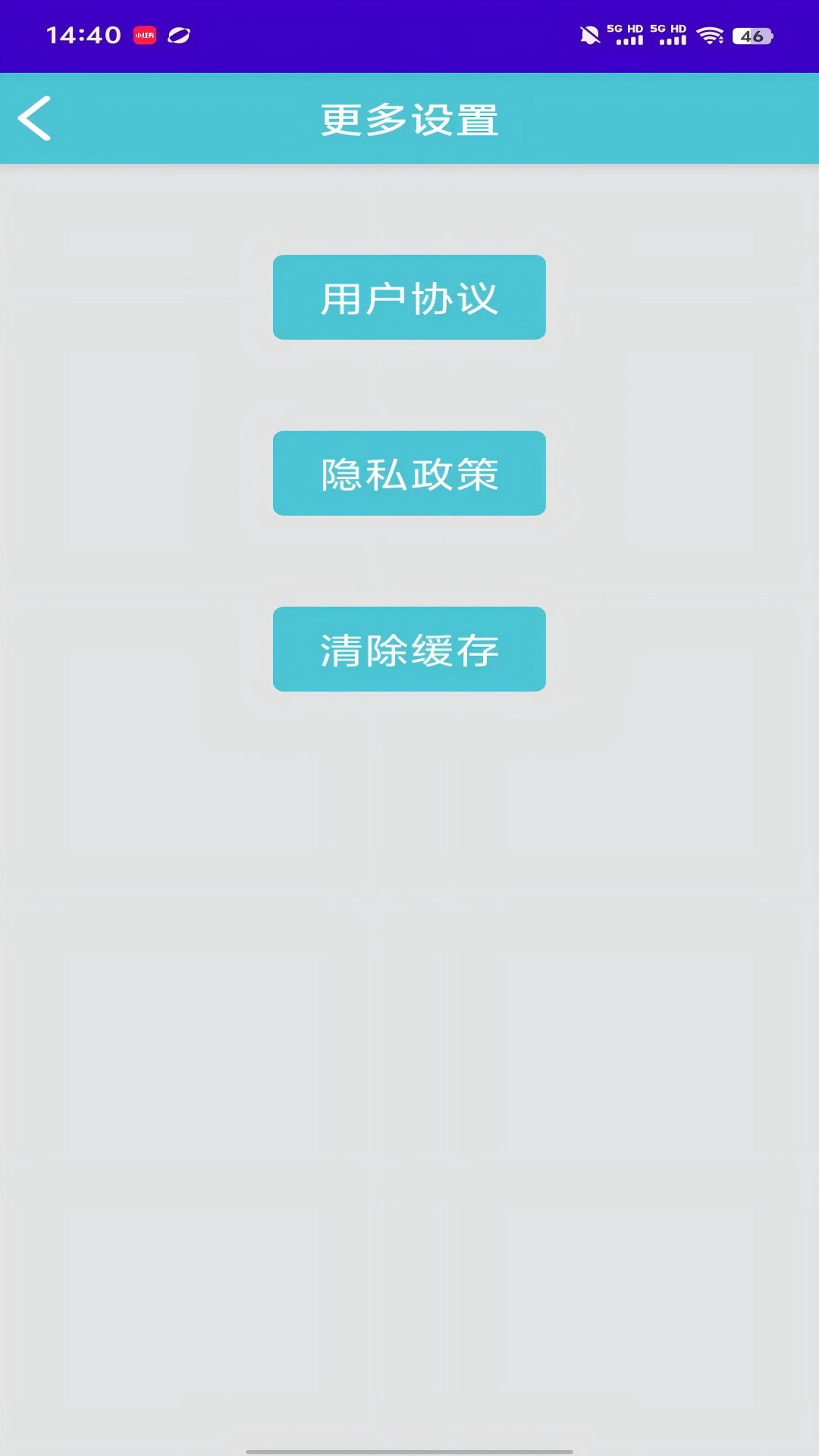Tap the oval browser icon beside Xiaohongshu
Image resolution: width=819 pixels, height=1456 pixels.
click(x=179, y=35)
